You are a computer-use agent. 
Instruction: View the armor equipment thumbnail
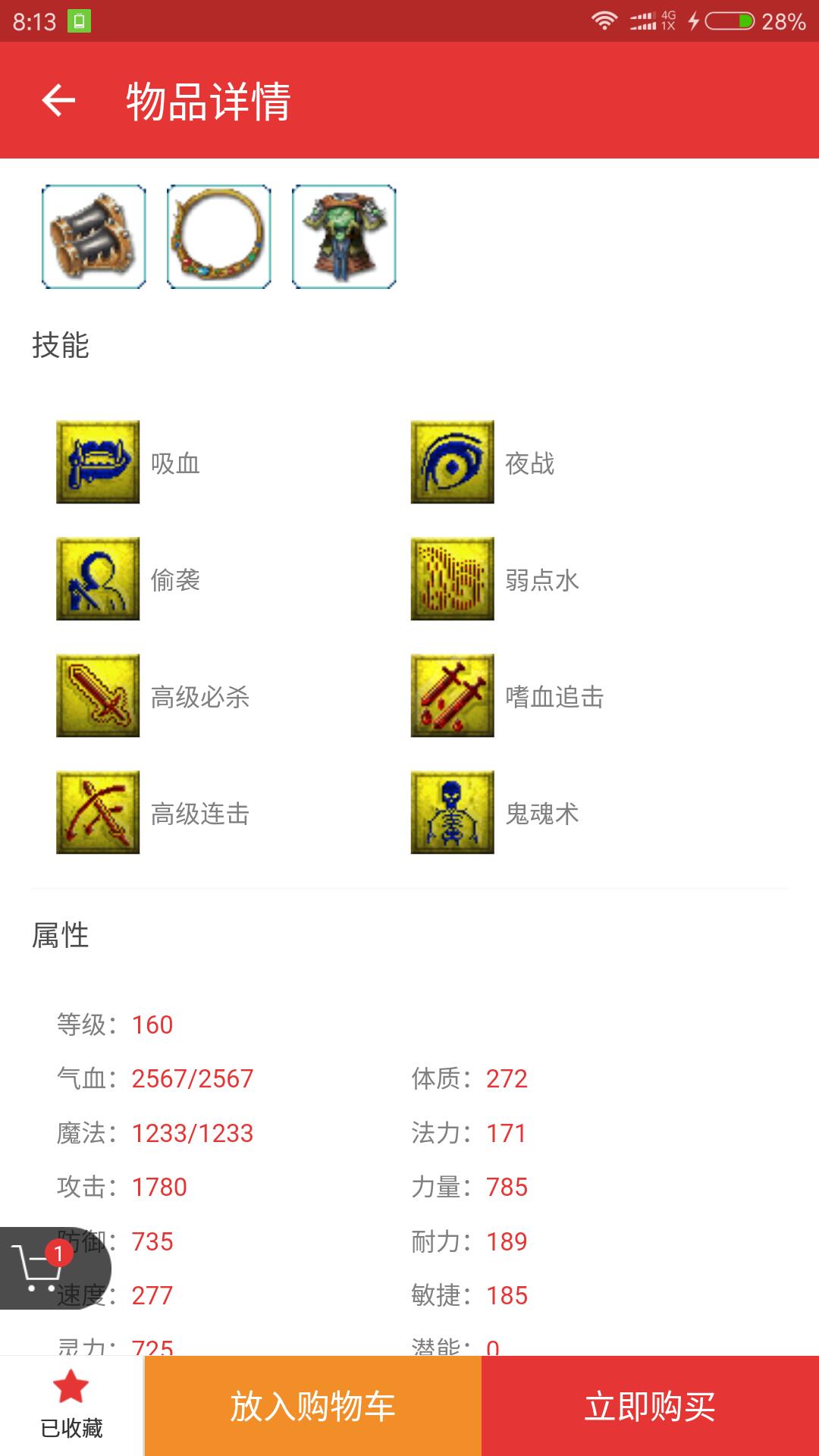[x=344, y=237]
